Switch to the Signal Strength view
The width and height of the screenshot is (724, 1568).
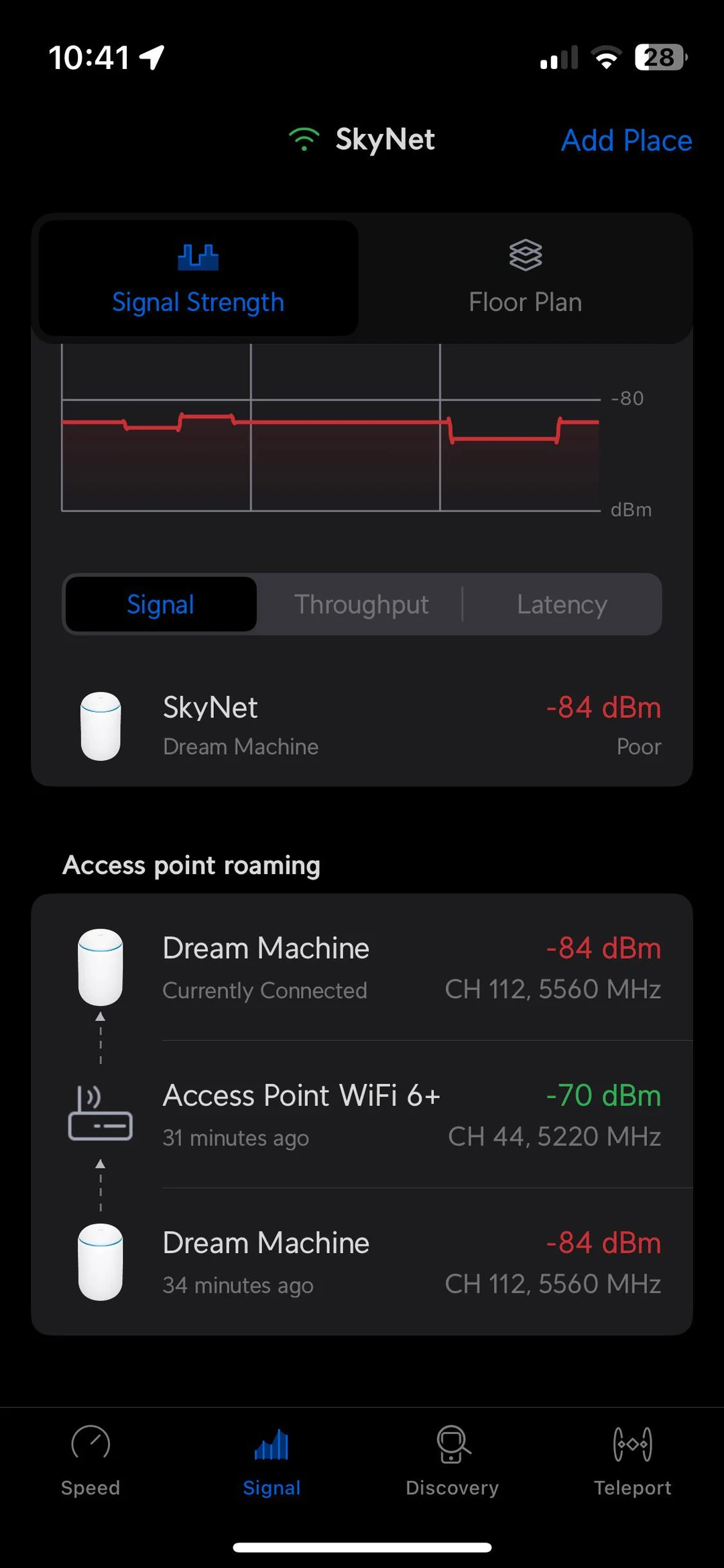[198, 278]
